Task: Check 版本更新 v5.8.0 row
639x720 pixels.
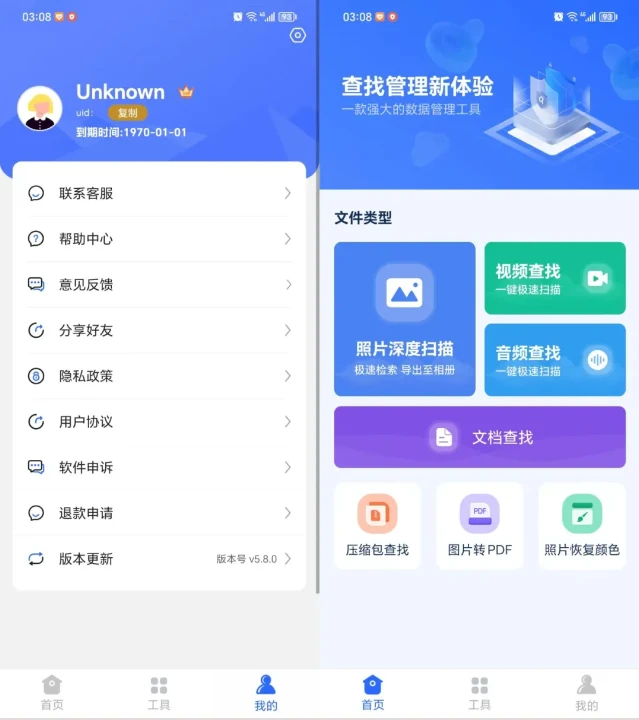Action: 159,559
